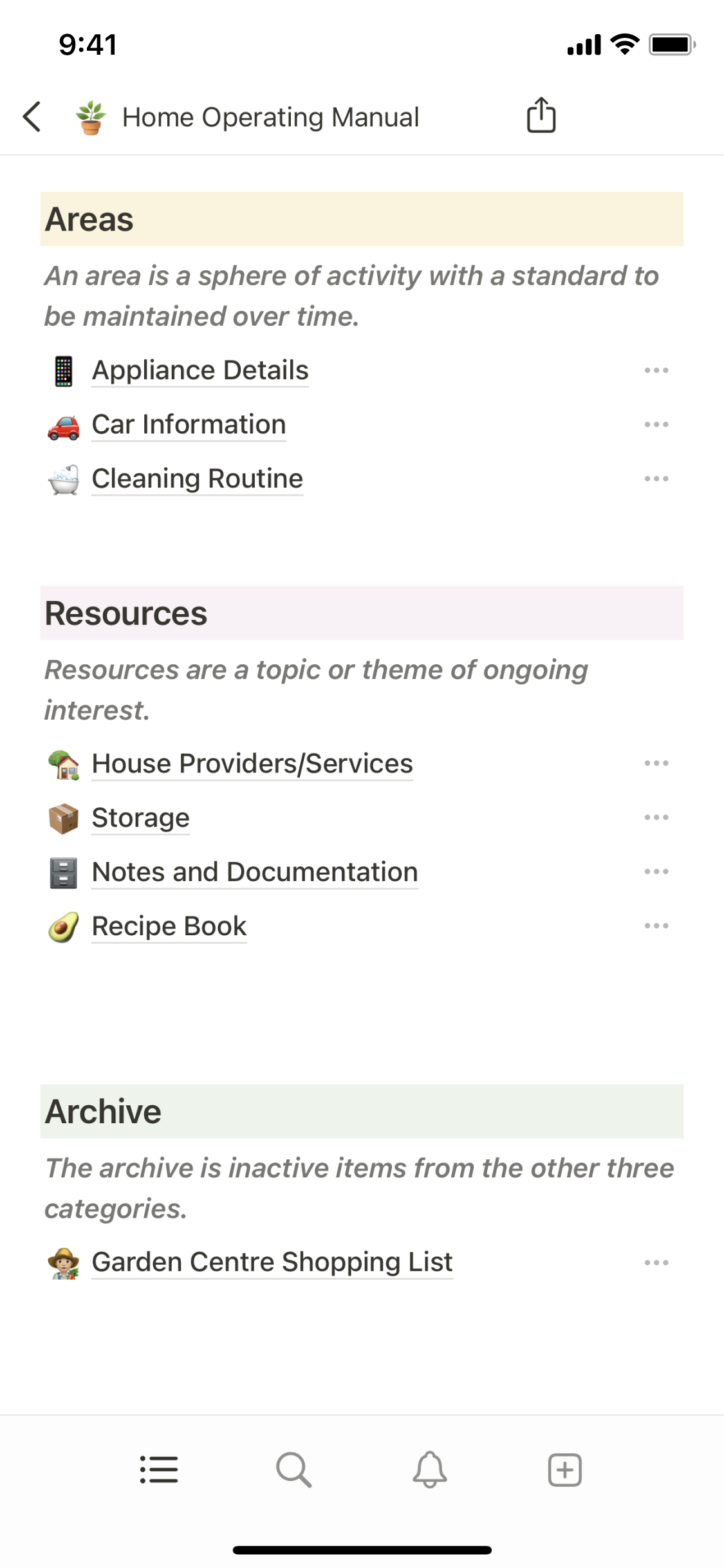Open options for House Providers/Services
724x1568 pixels.
pos(656,763)
